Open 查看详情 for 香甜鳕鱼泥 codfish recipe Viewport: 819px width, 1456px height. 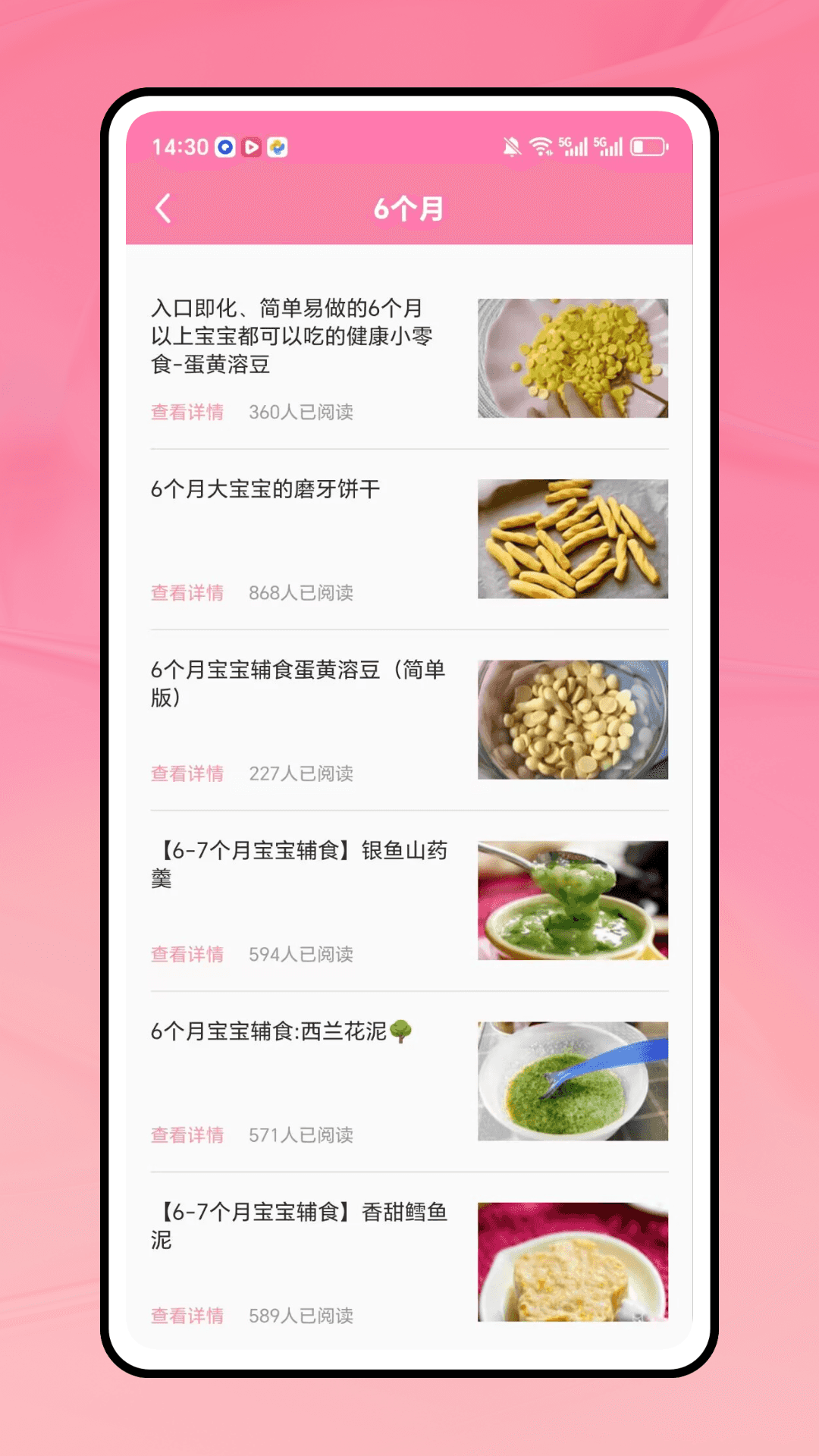(187, 1316)
